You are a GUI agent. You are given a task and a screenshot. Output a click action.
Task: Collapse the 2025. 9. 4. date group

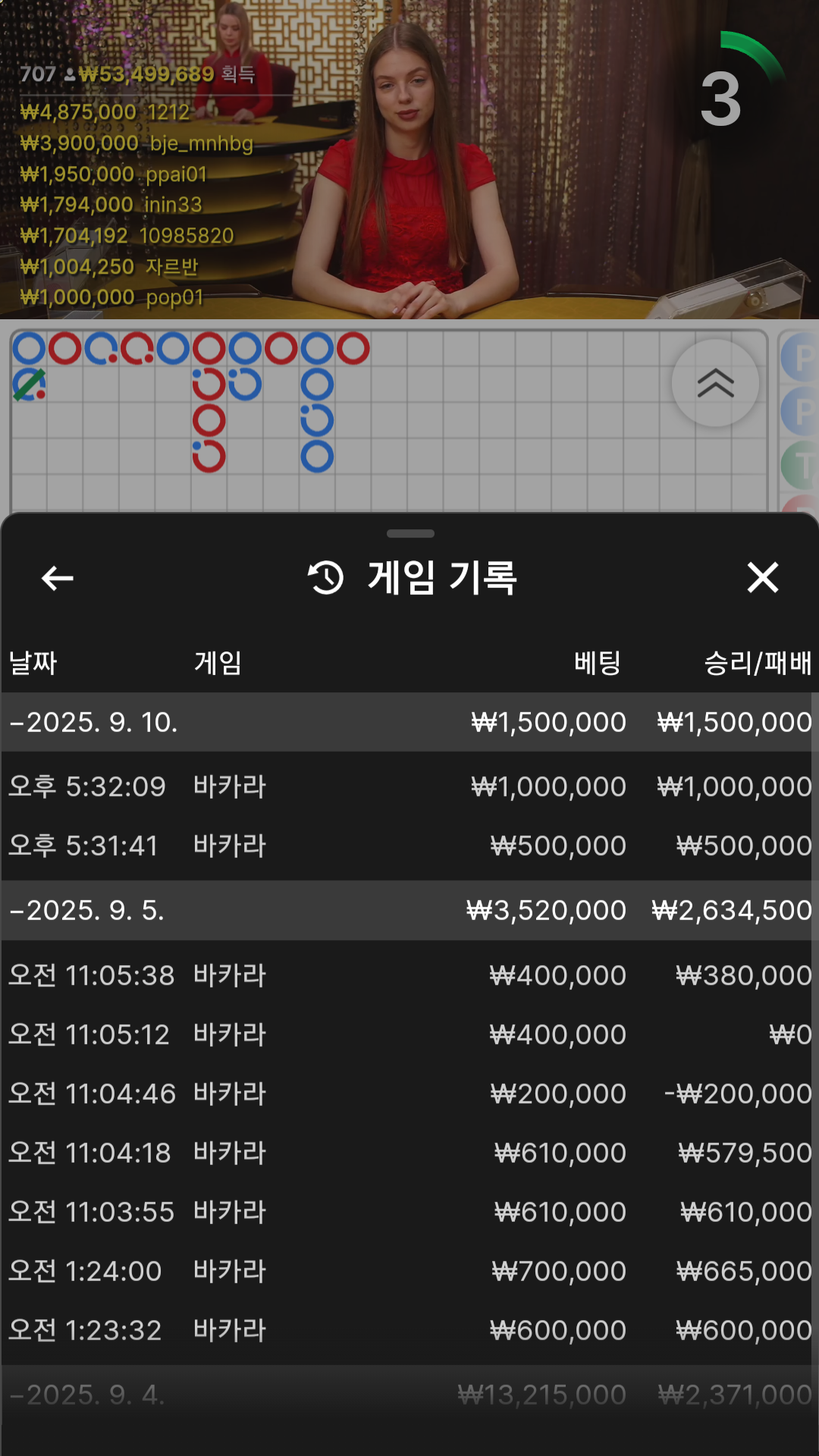(x=409, y=1395)
